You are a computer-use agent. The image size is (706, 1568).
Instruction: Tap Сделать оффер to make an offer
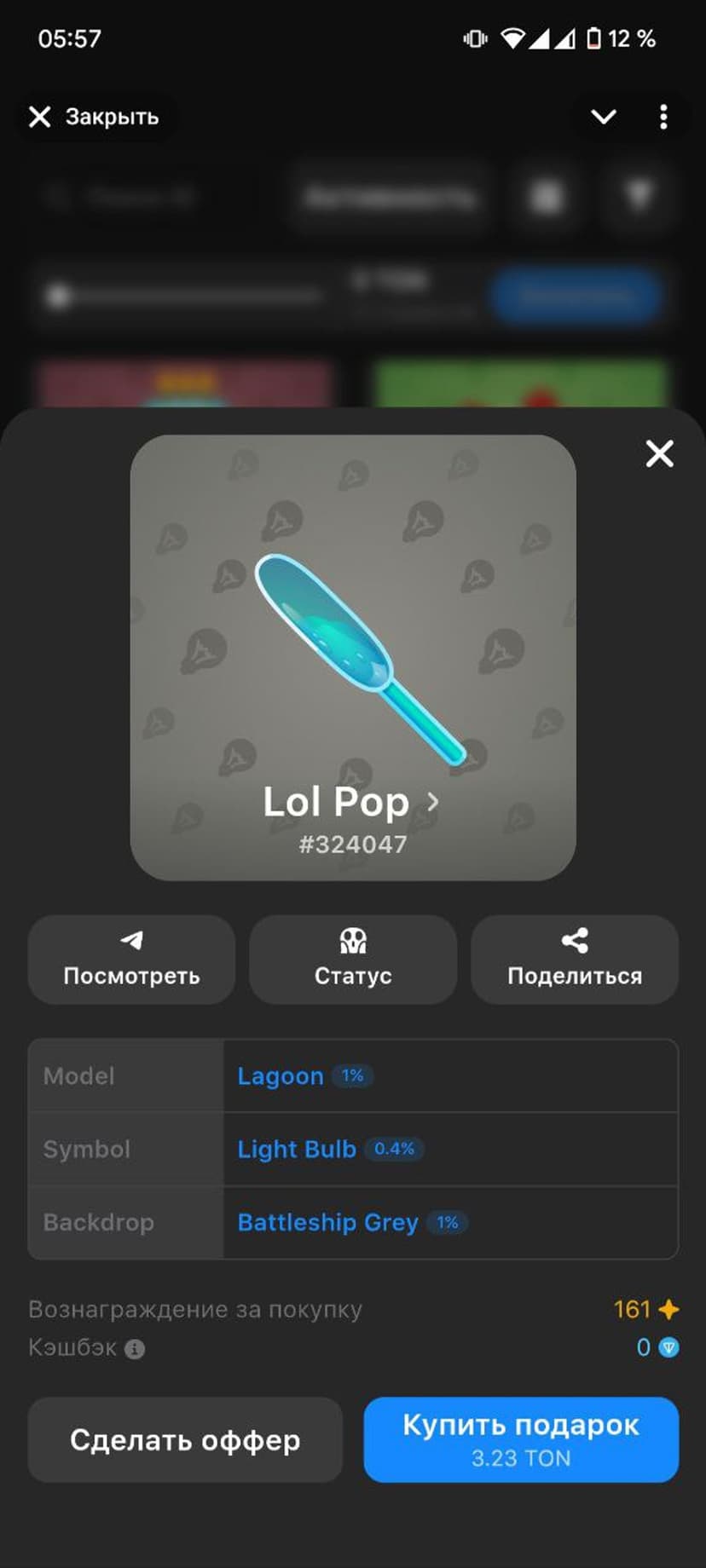pyautogui.click(x=185, y=1440)
